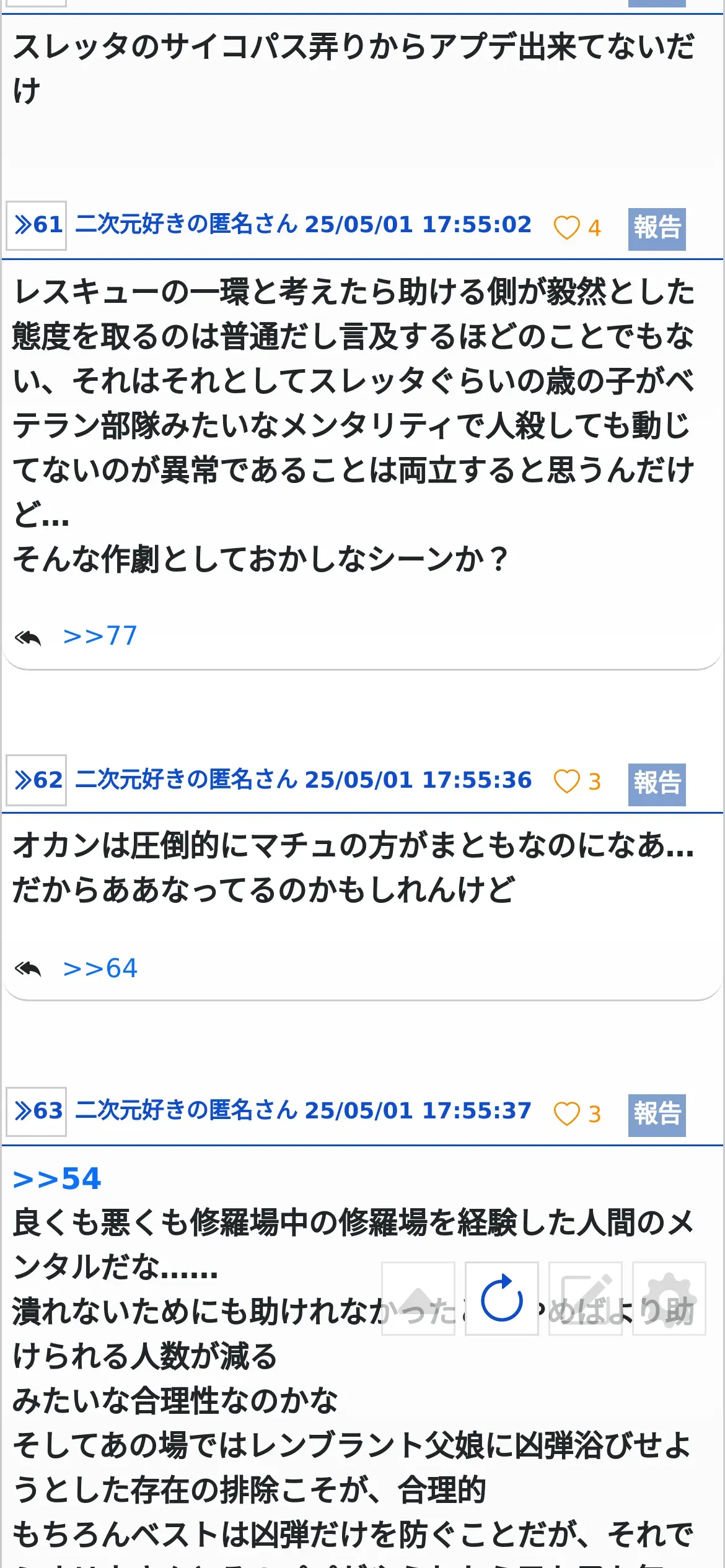
Task: Reload the thread with the refresh button
Action: (x=502, y=1298)
